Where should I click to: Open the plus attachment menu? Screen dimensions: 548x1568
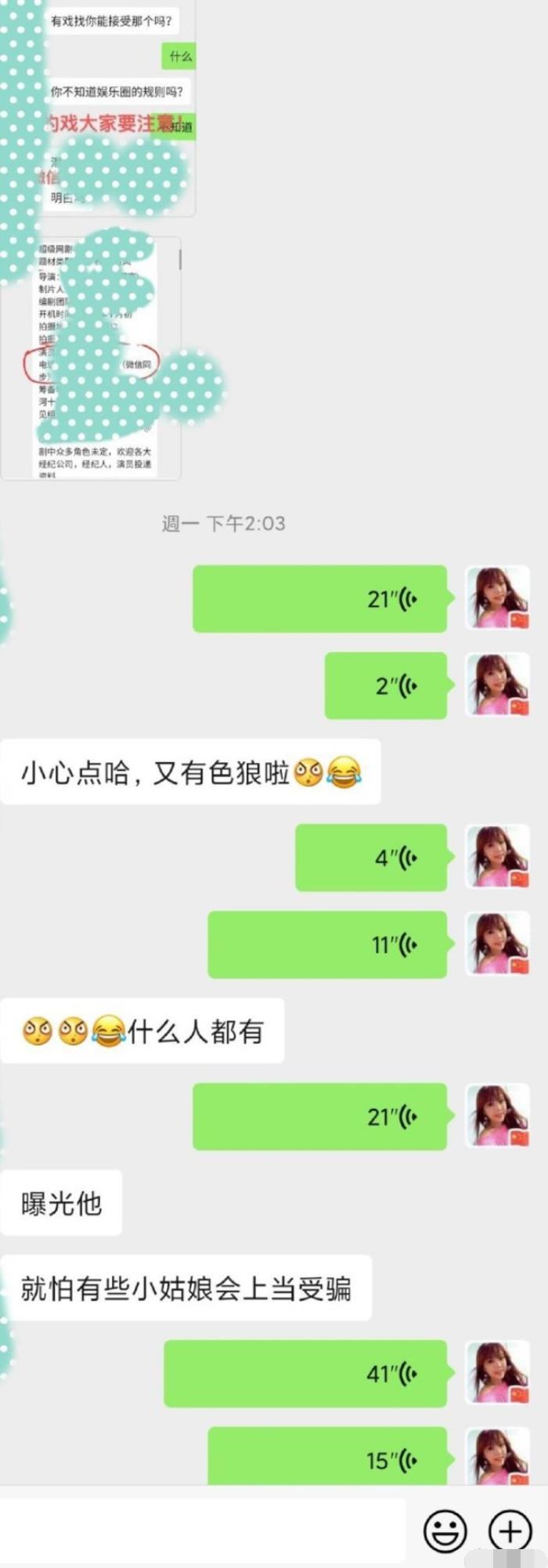click(x=510, y=1531)
